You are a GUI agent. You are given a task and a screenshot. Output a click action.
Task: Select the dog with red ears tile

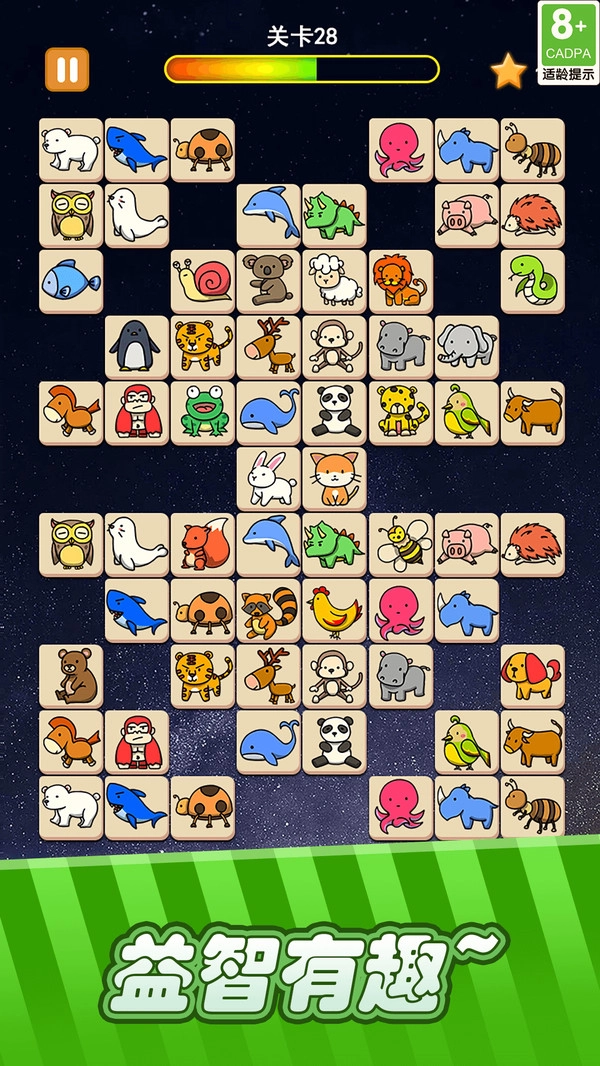[533, 677]
